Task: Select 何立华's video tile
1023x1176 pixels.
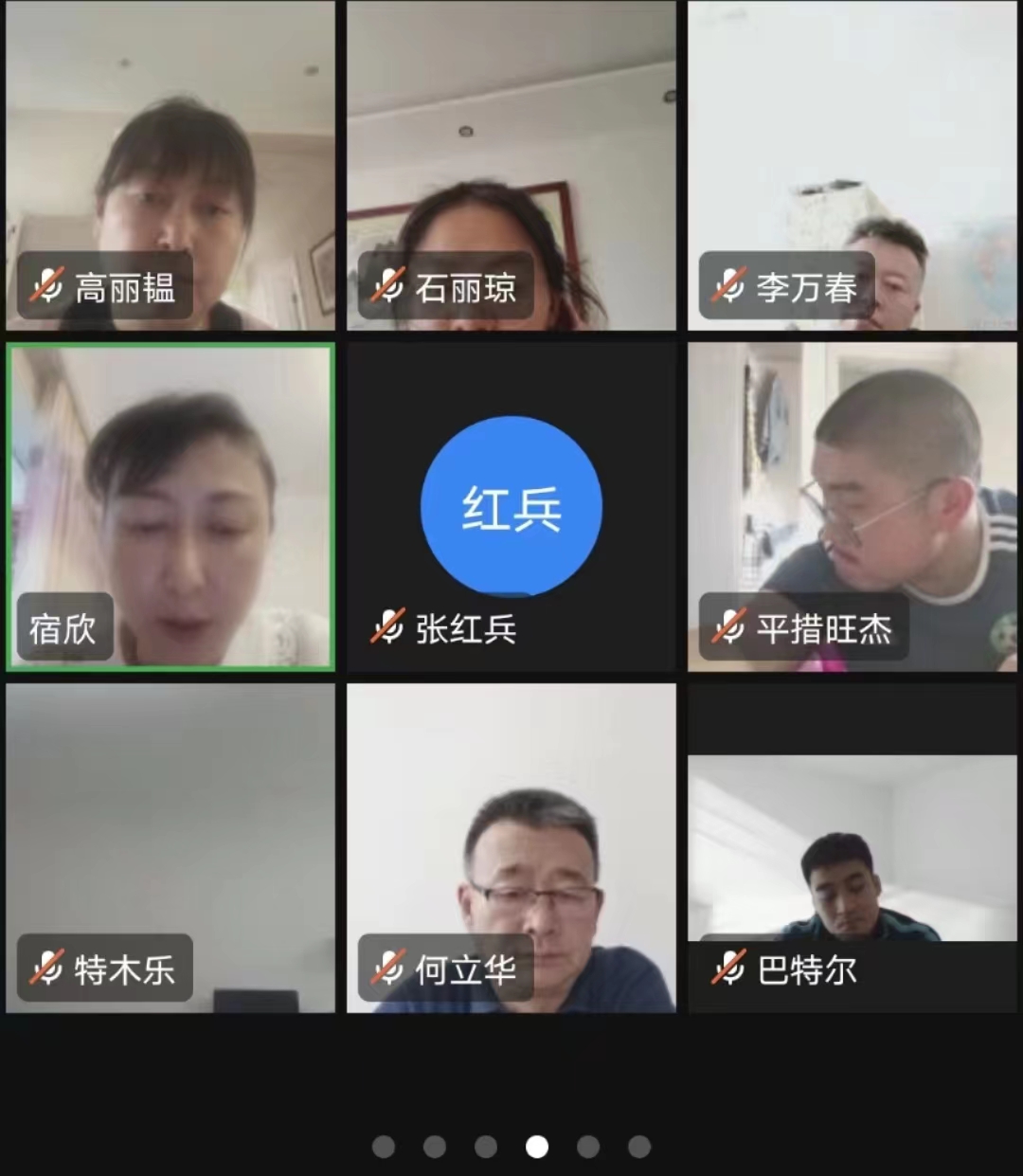Action: (x=511, y=848)
